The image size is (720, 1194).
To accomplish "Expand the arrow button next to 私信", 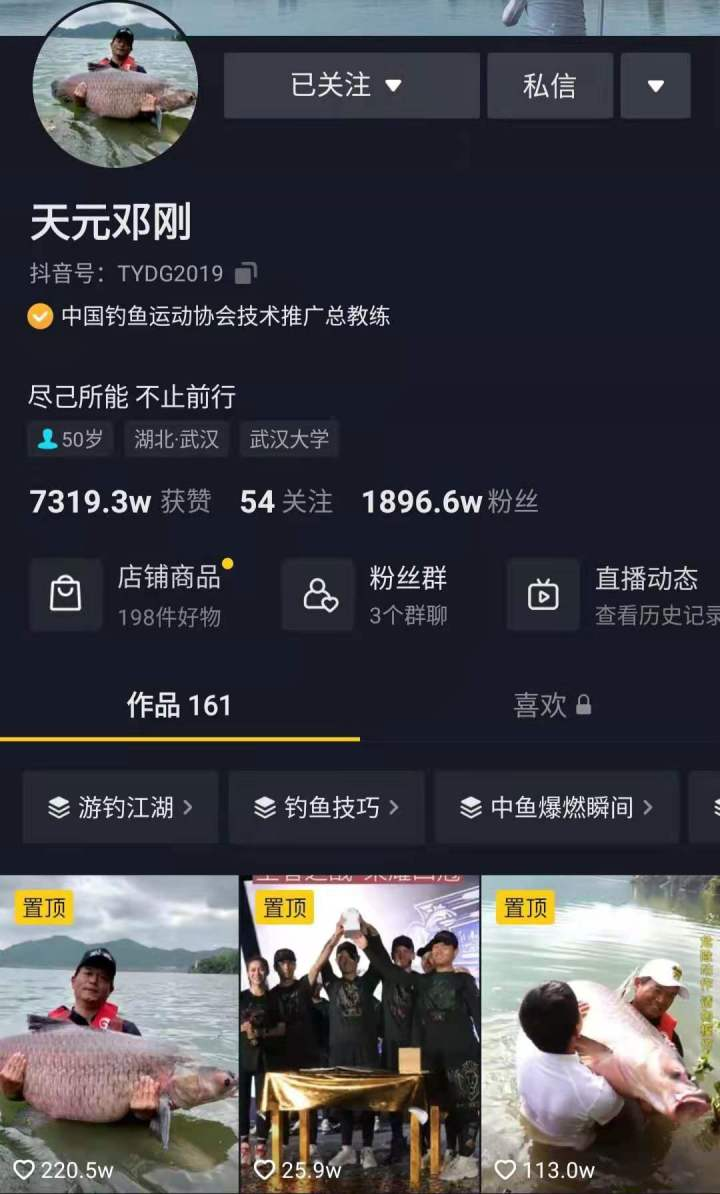I will 656,86.
